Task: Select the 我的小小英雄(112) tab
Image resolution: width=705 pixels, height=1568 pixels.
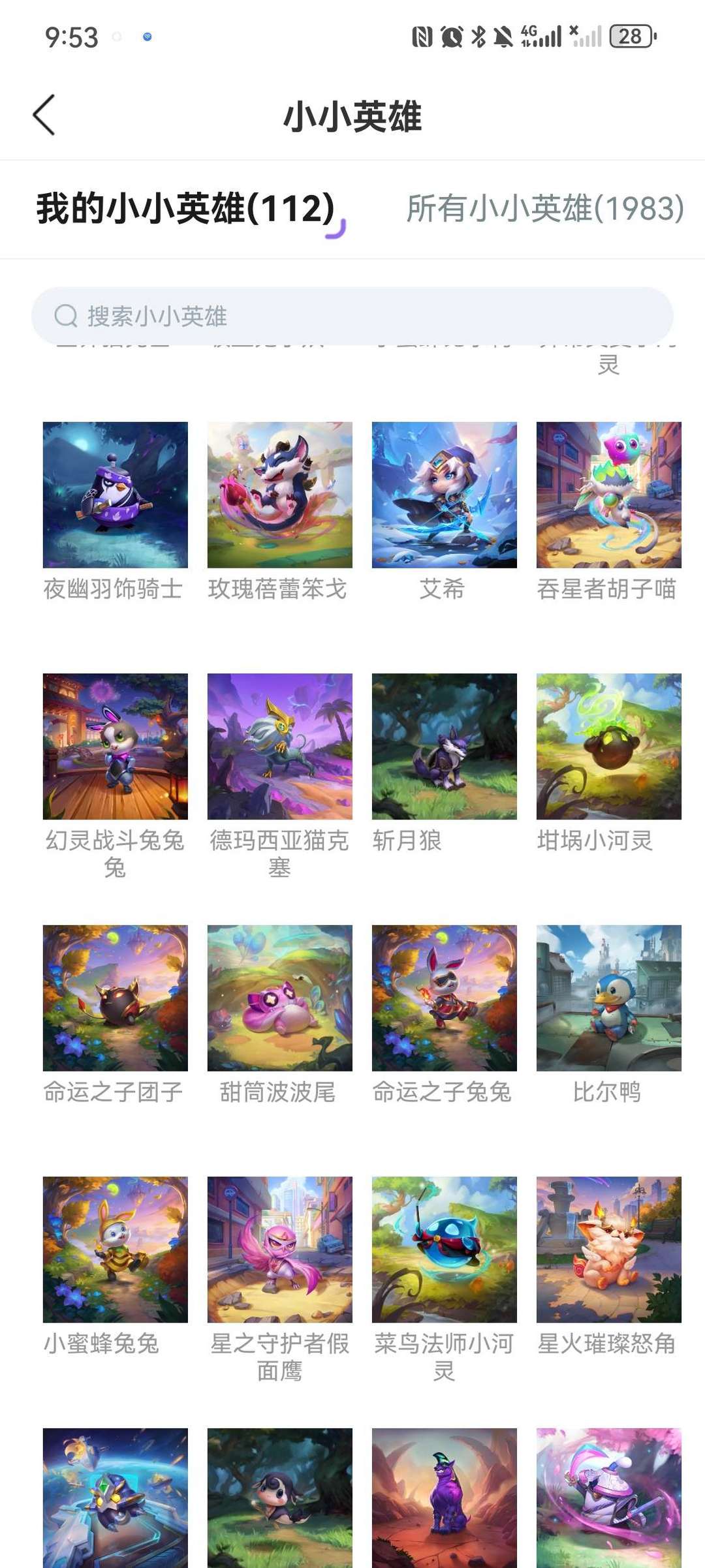Action: (x=185, y=209)
